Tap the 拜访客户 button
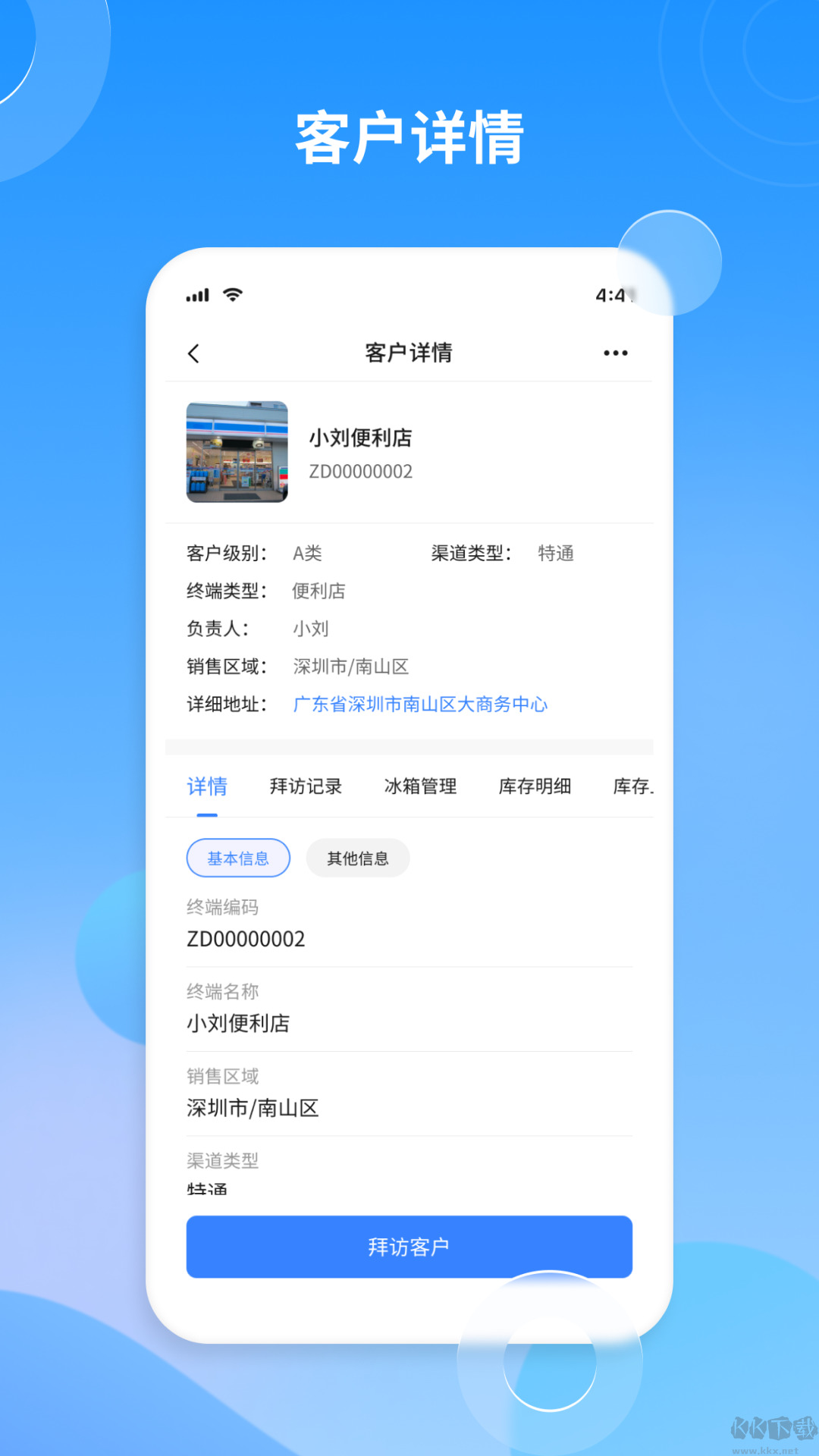The width and height of the screenshot is (819, 1456). coord(409,1247)
